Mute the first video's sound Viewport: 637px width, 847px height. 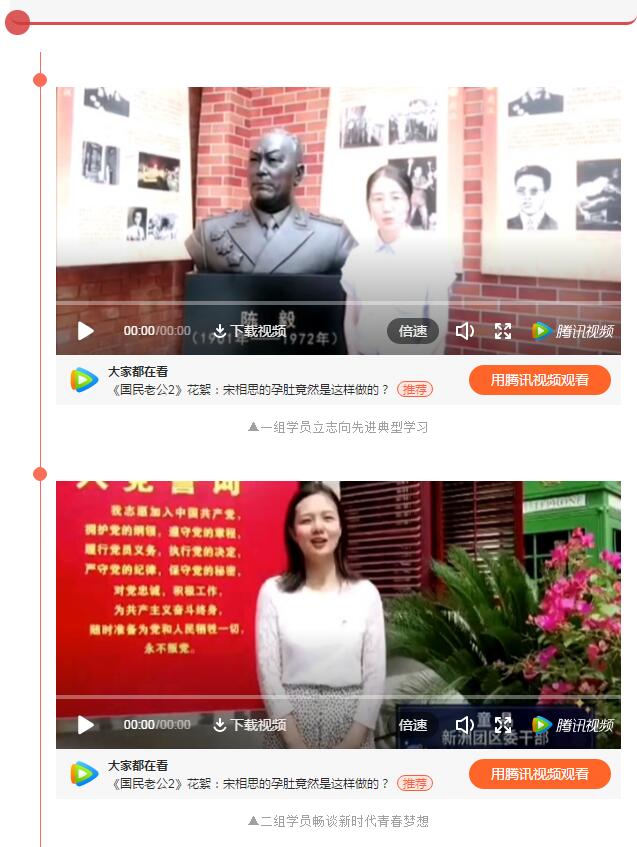465,331
